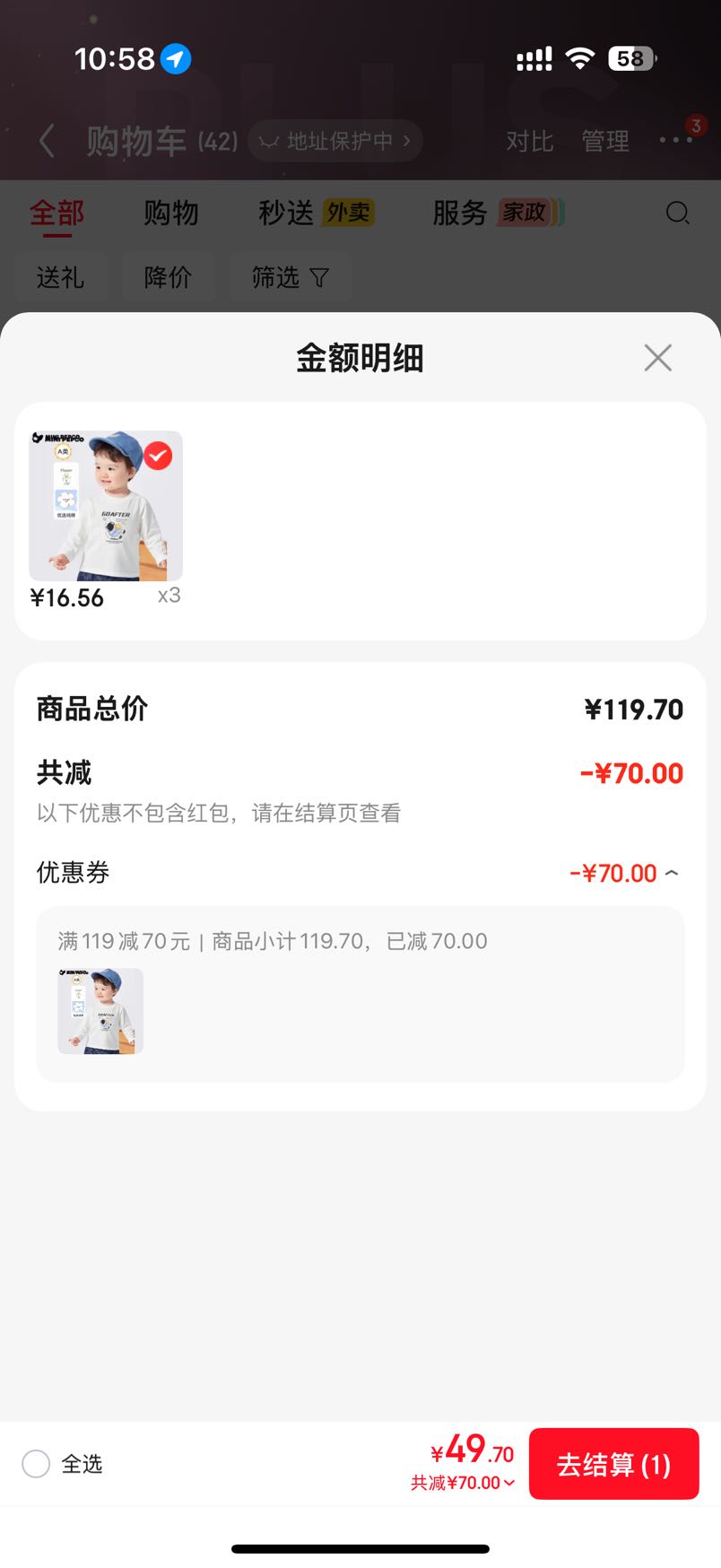The image size is (721, 1568).
Task: Close the 金额明细 panel
Action: coord(657,358)
